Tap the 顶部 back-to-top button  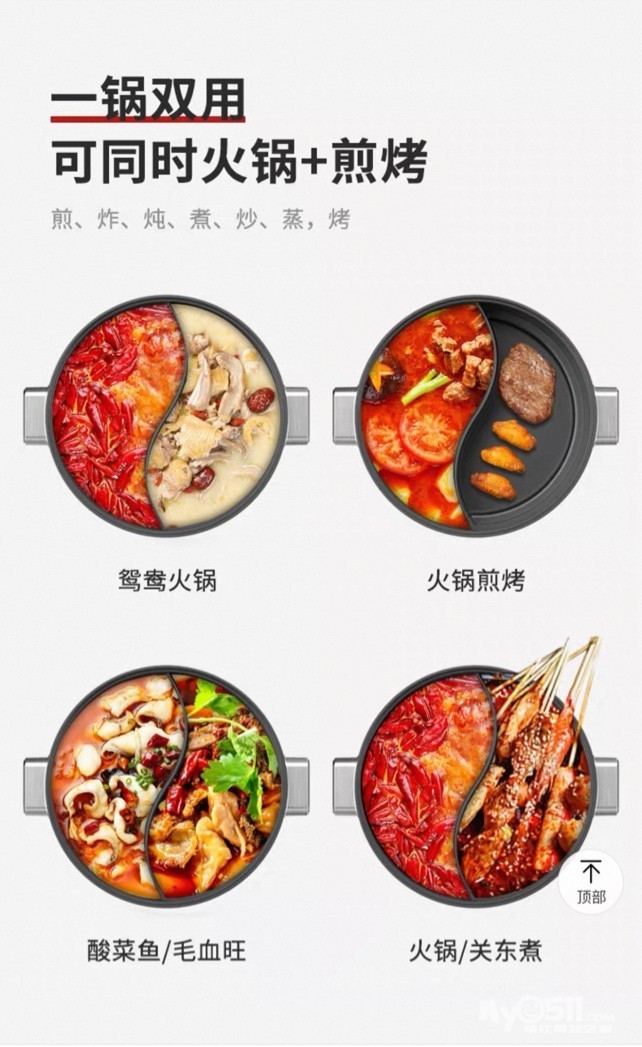click(591, 882)
